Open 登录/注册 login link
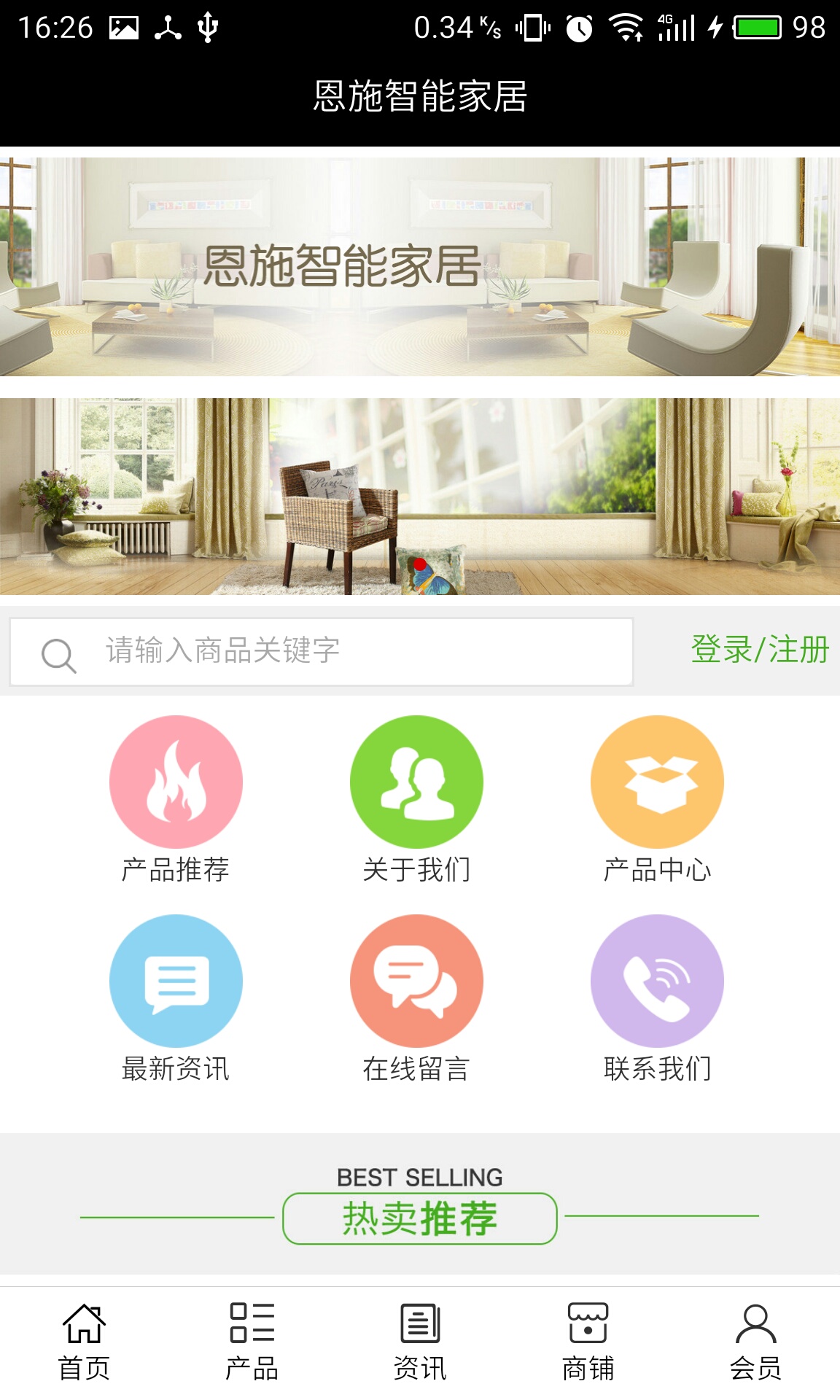 (x=759, y=650)
